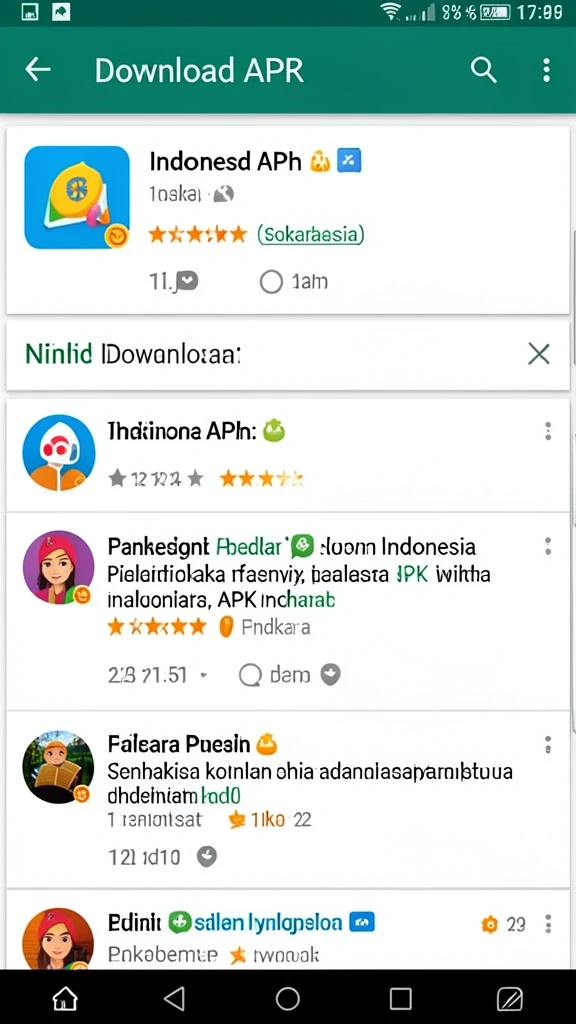The image size is (576, 1024).
Task: Open the Indonesd APh app card
Action: click(x=287, y=220)
